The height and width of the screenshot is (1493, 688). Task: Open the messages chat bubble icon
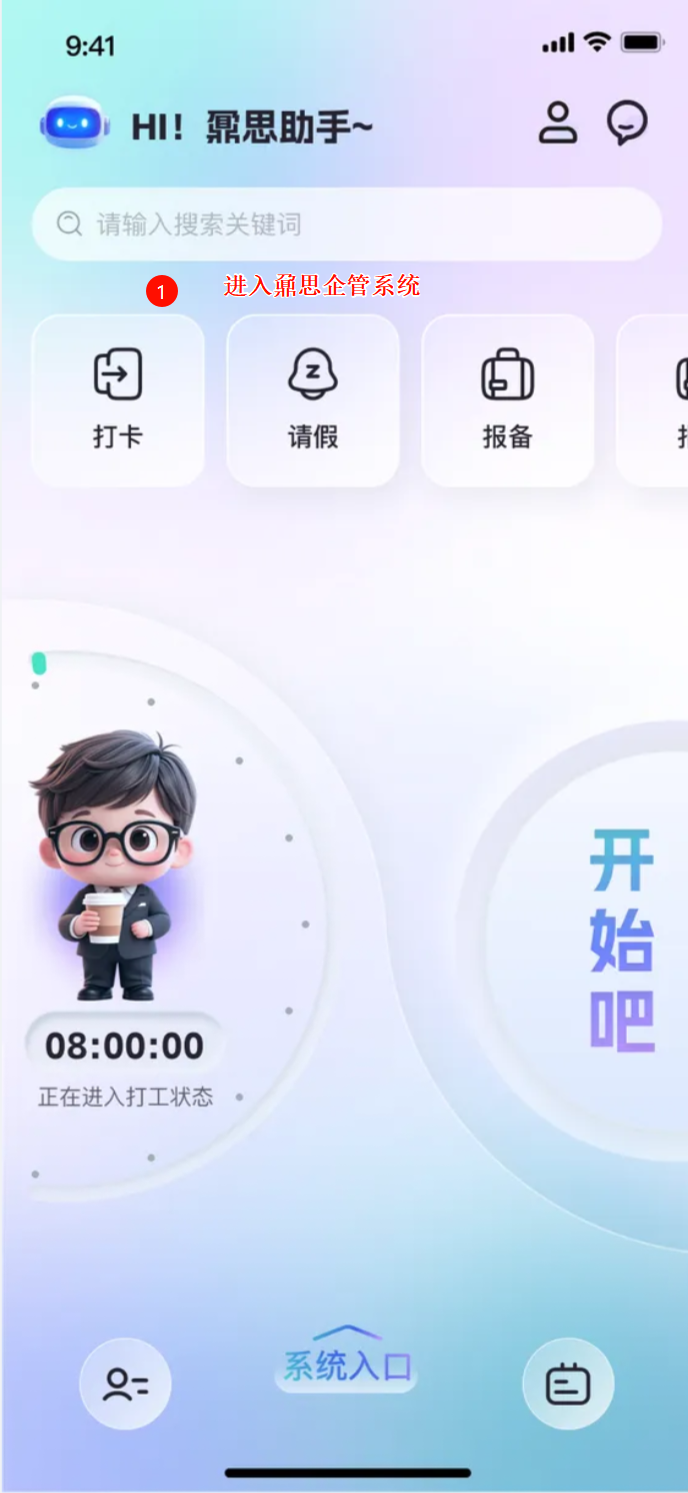coord(627,124)
